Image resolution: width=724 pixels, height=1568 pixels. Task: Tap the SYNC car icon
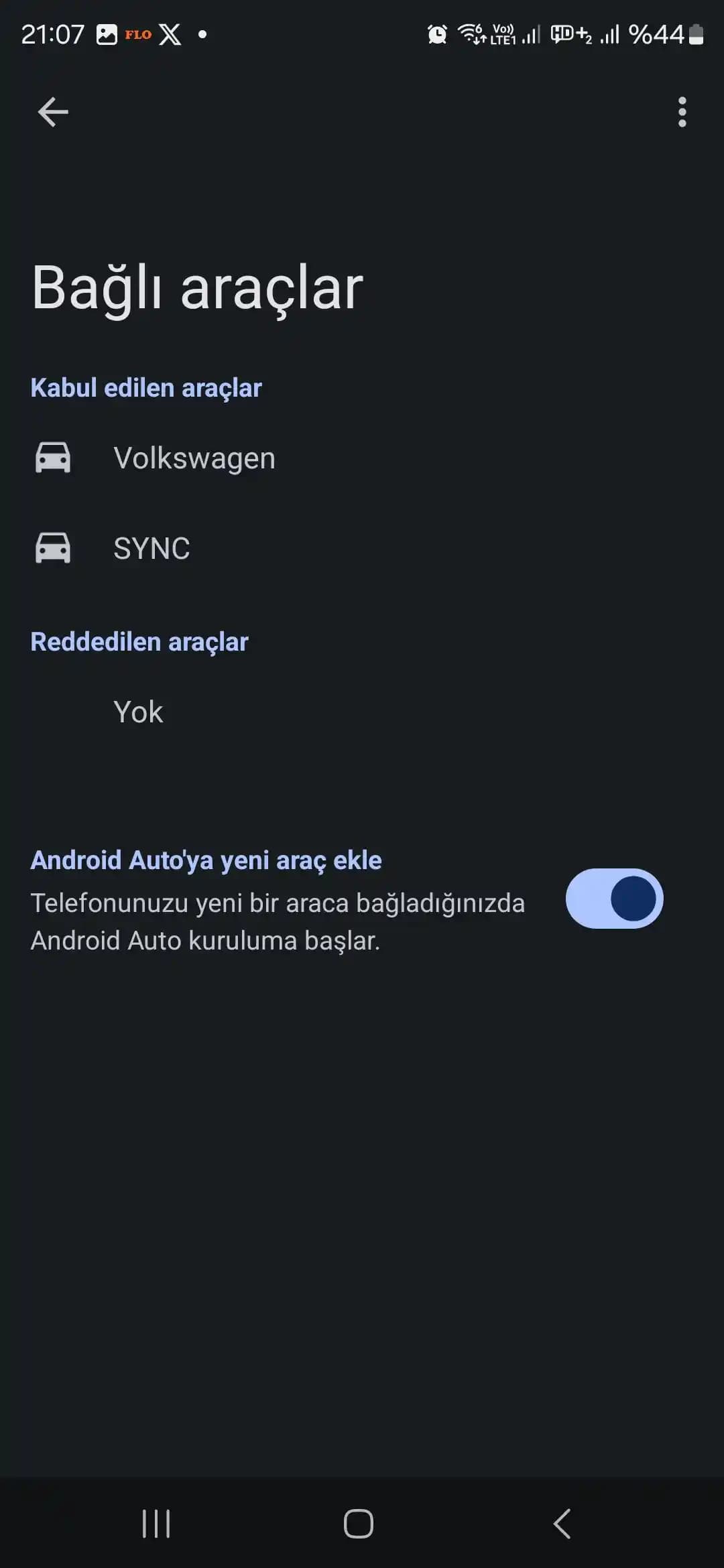click(x=52, y=547)
